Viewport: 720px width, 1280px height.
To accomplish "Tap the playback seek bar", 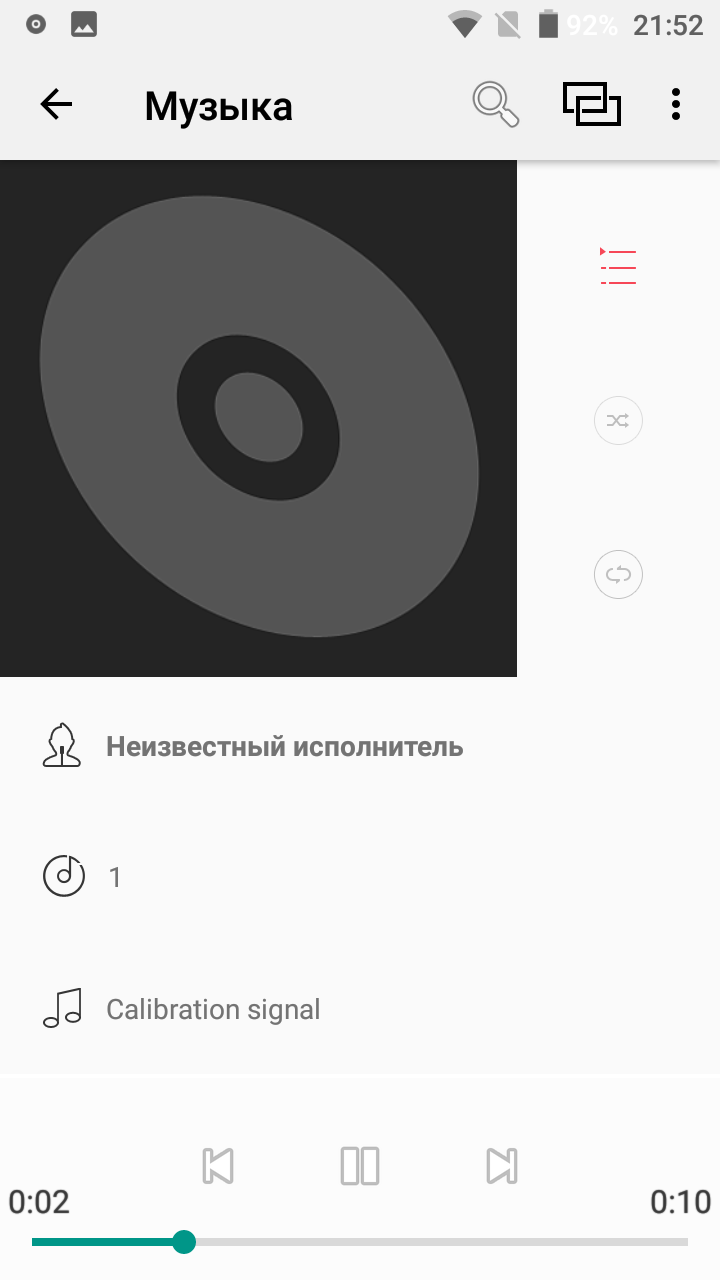I will (360, 1242).
